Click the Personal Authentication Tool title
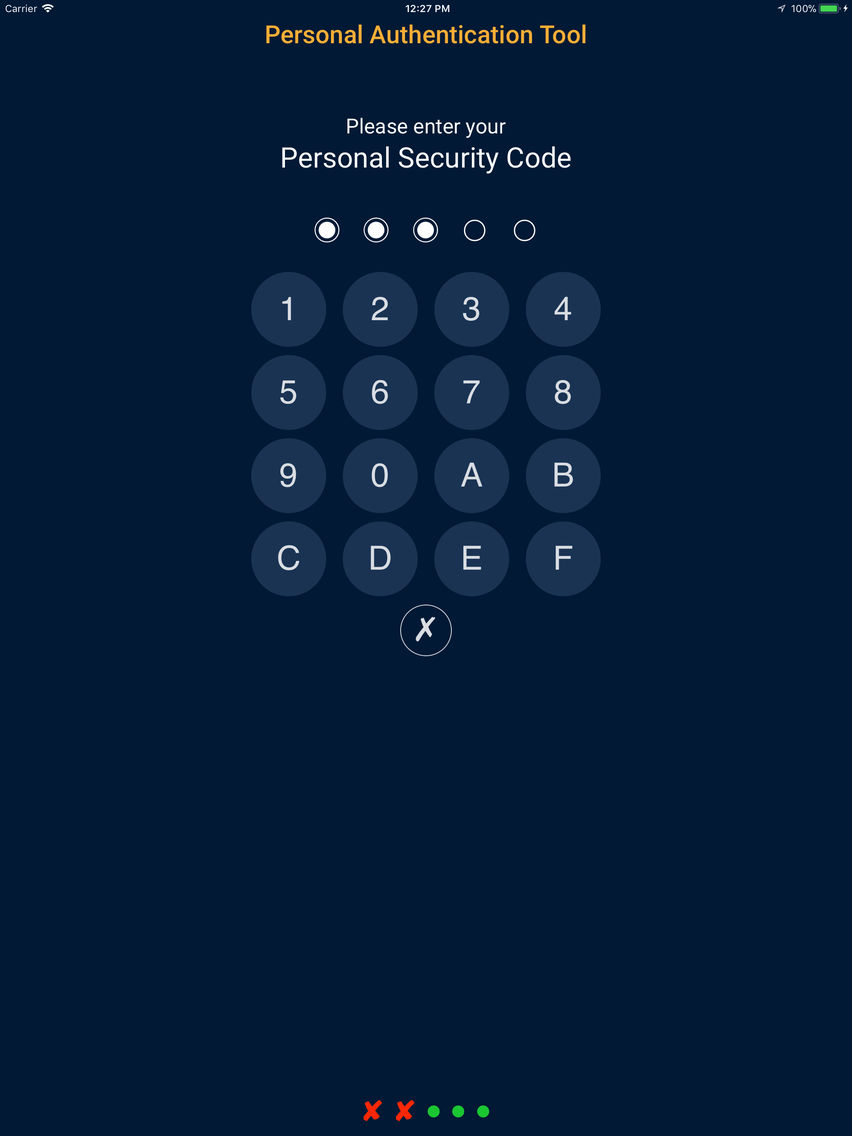Screen dimensions: 852x1136 (x=426, y=35)
